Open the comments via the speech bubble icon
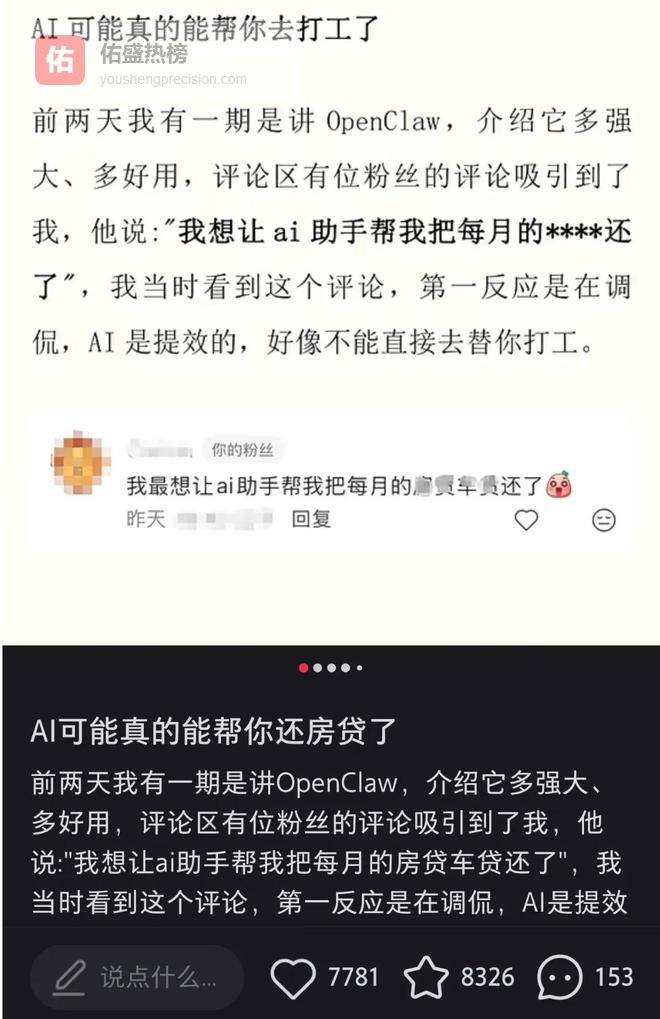The width and height of the screenshot is (660, 1019). pyautogui.click(x=560, y=978)
